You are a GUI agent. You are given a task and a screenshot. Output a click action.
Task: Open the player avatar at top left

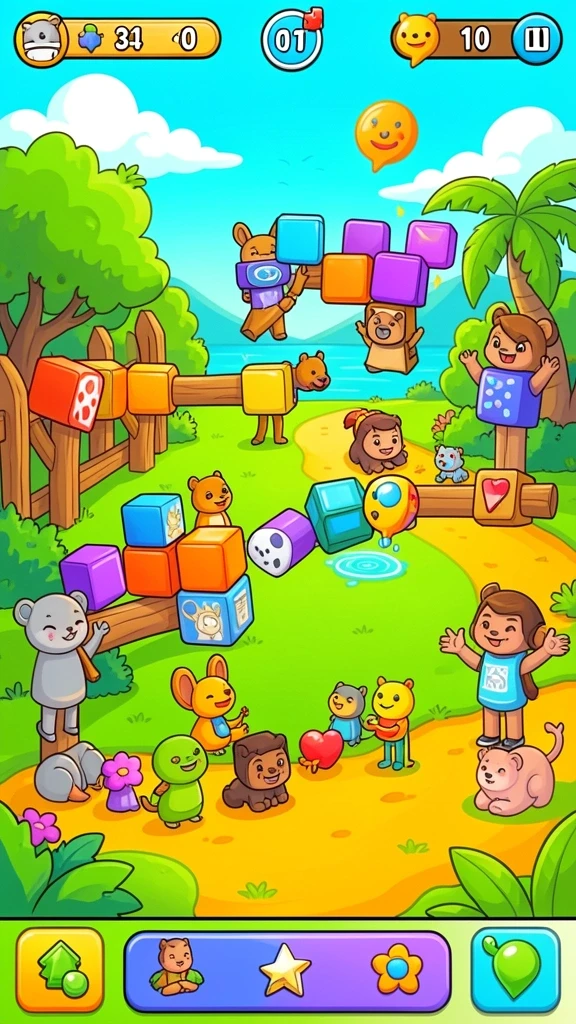[x=40, y=39]
